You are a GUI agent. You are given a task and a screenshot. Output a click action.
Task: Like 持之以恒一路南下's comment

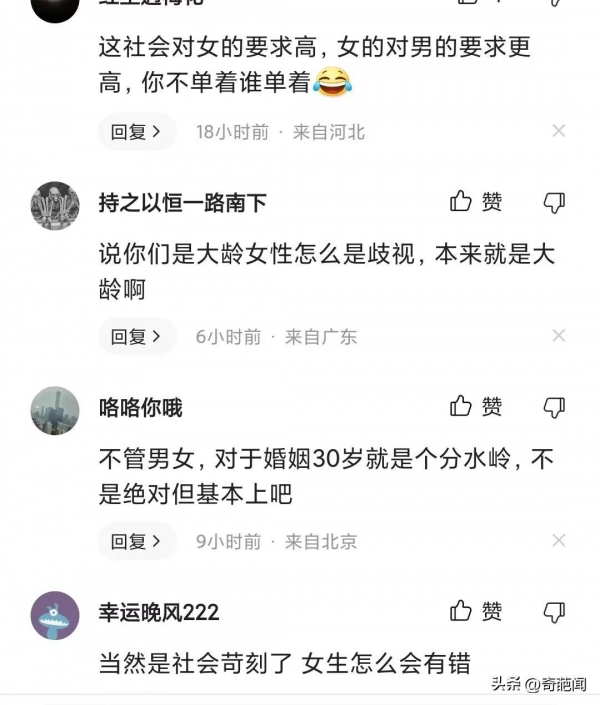point(476,202)
